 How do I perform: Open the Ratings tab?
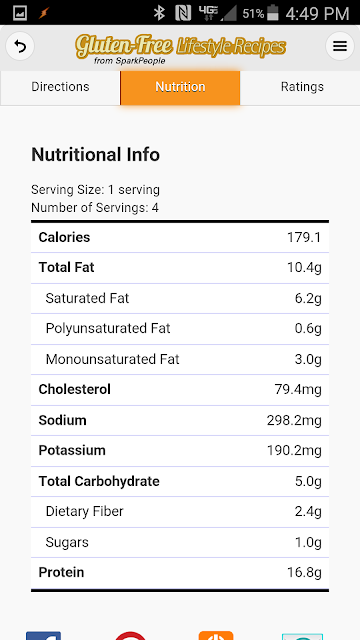(x=300, y=87)
